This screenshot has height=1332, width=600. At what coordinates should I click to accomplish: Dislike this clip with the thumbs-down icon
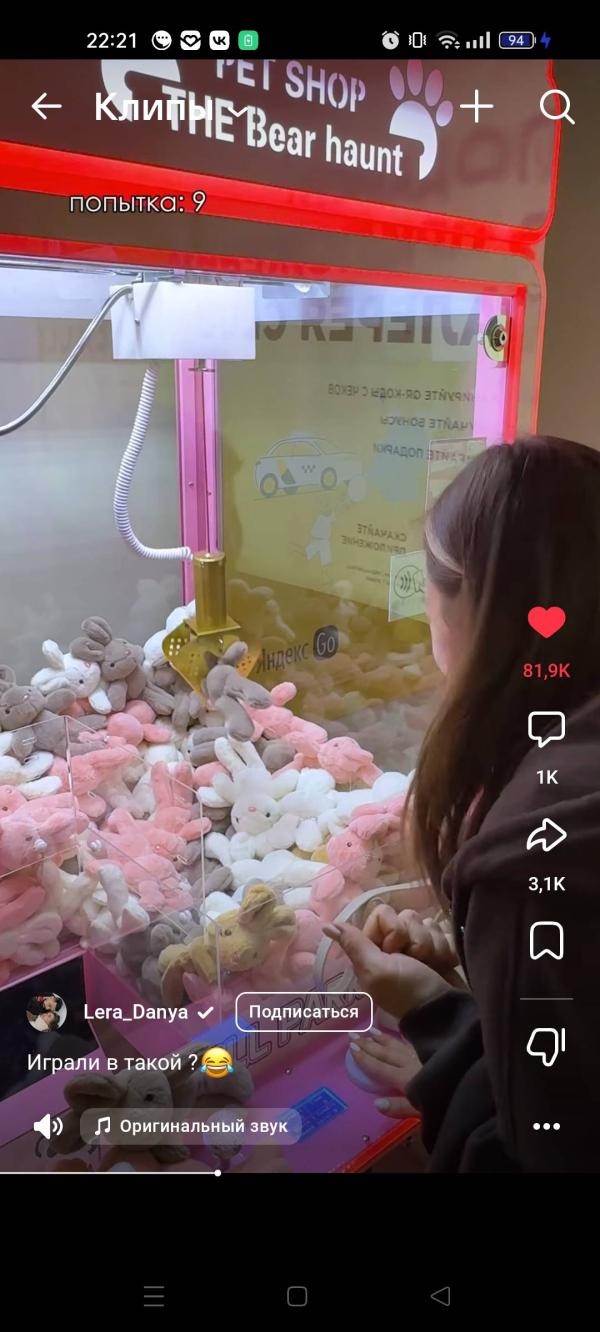point(546,1045)
